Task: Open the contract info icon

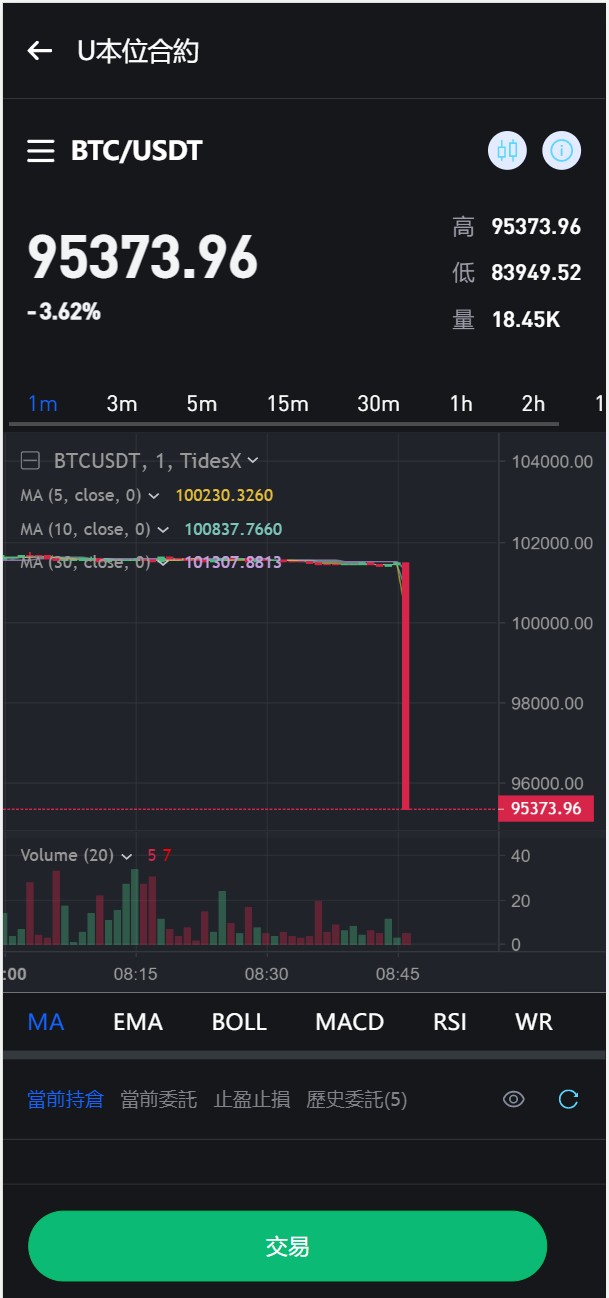Action: 562,151
